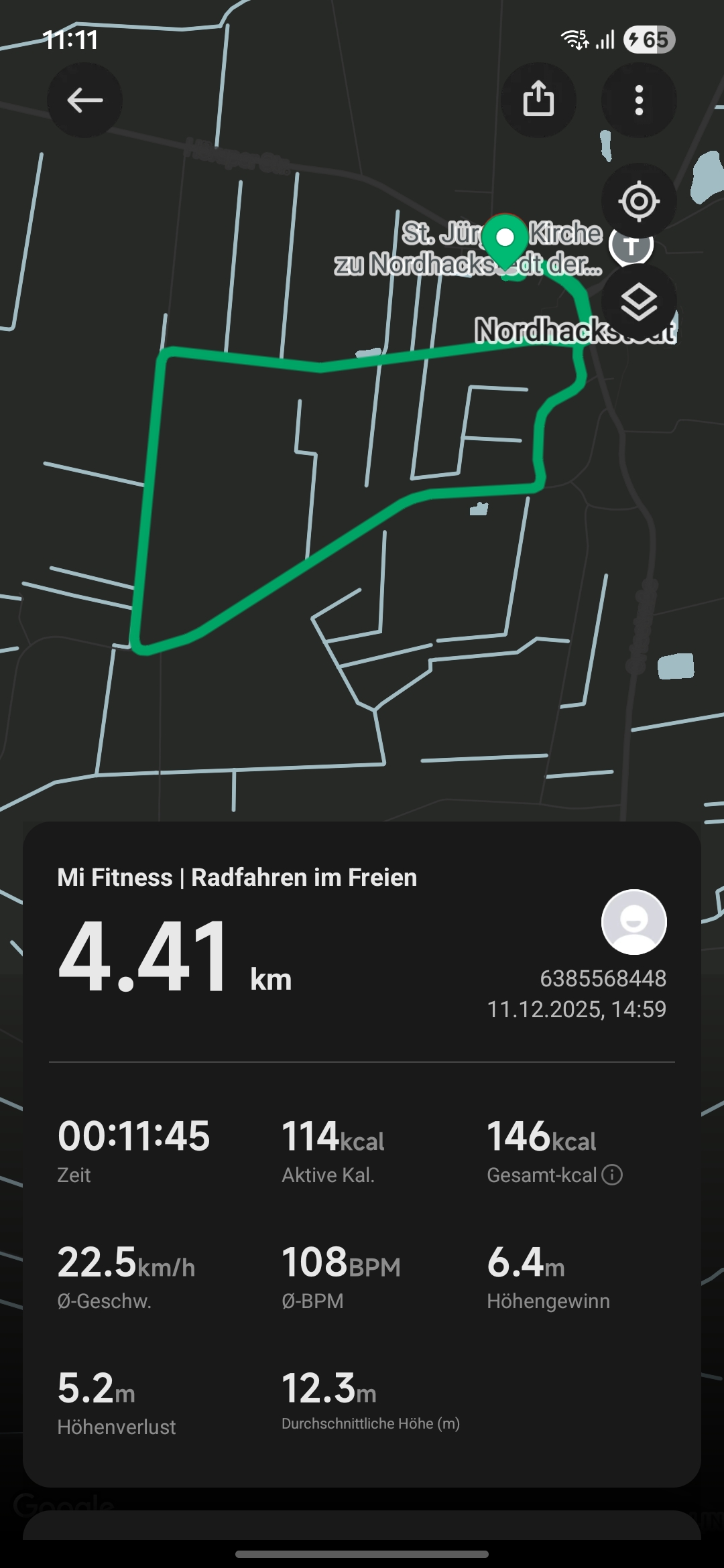Go back using the arrow button
Viewport: 724px width, 1568px height.
click(84, 101)
